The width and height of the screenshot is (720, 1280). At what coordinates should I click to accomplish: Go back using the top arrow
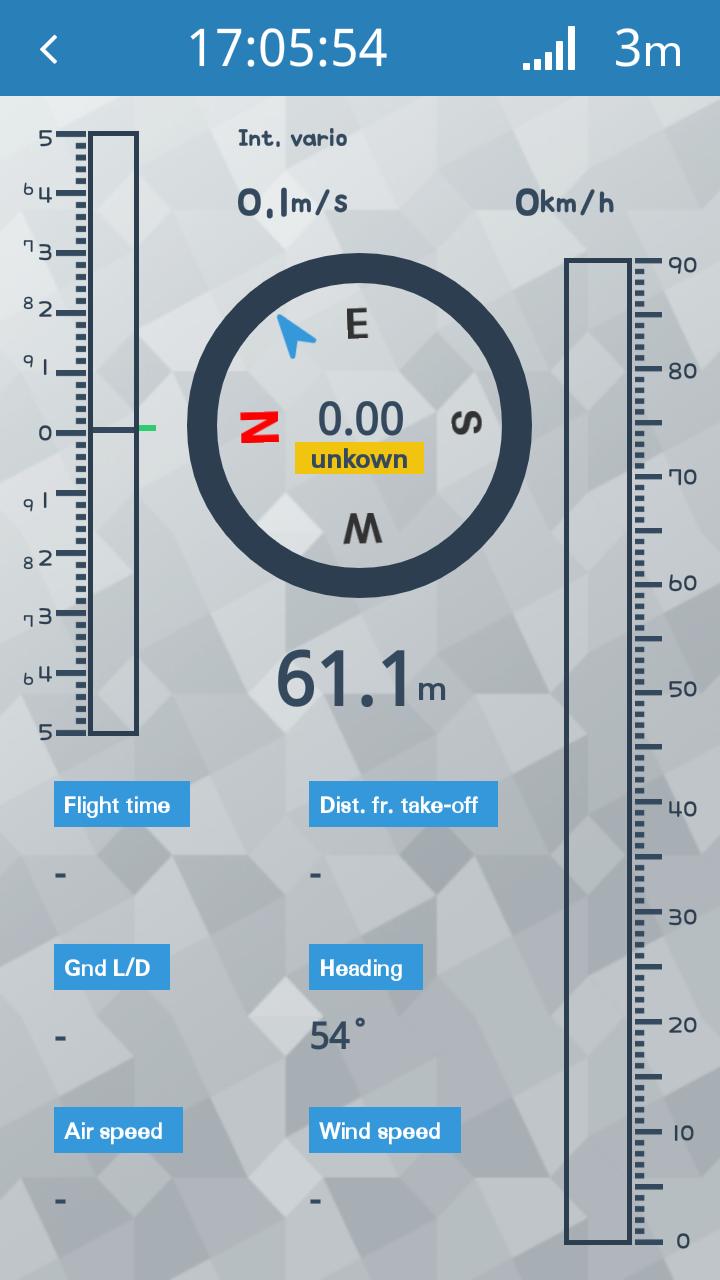tap(50, 49)
